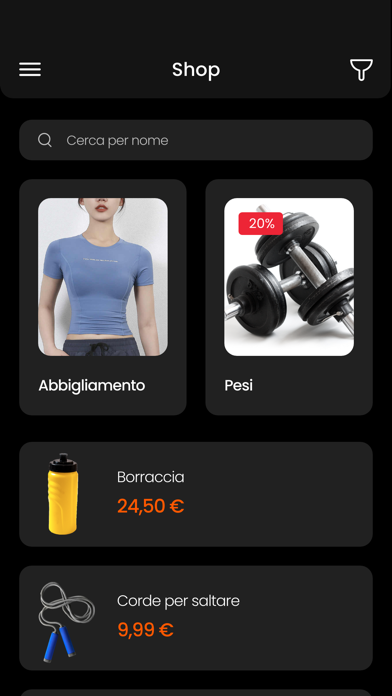Image resolution: width=392 pixels, height=696 pixels.
Task: Open the Pesi category card
Action: coord(289,297)
